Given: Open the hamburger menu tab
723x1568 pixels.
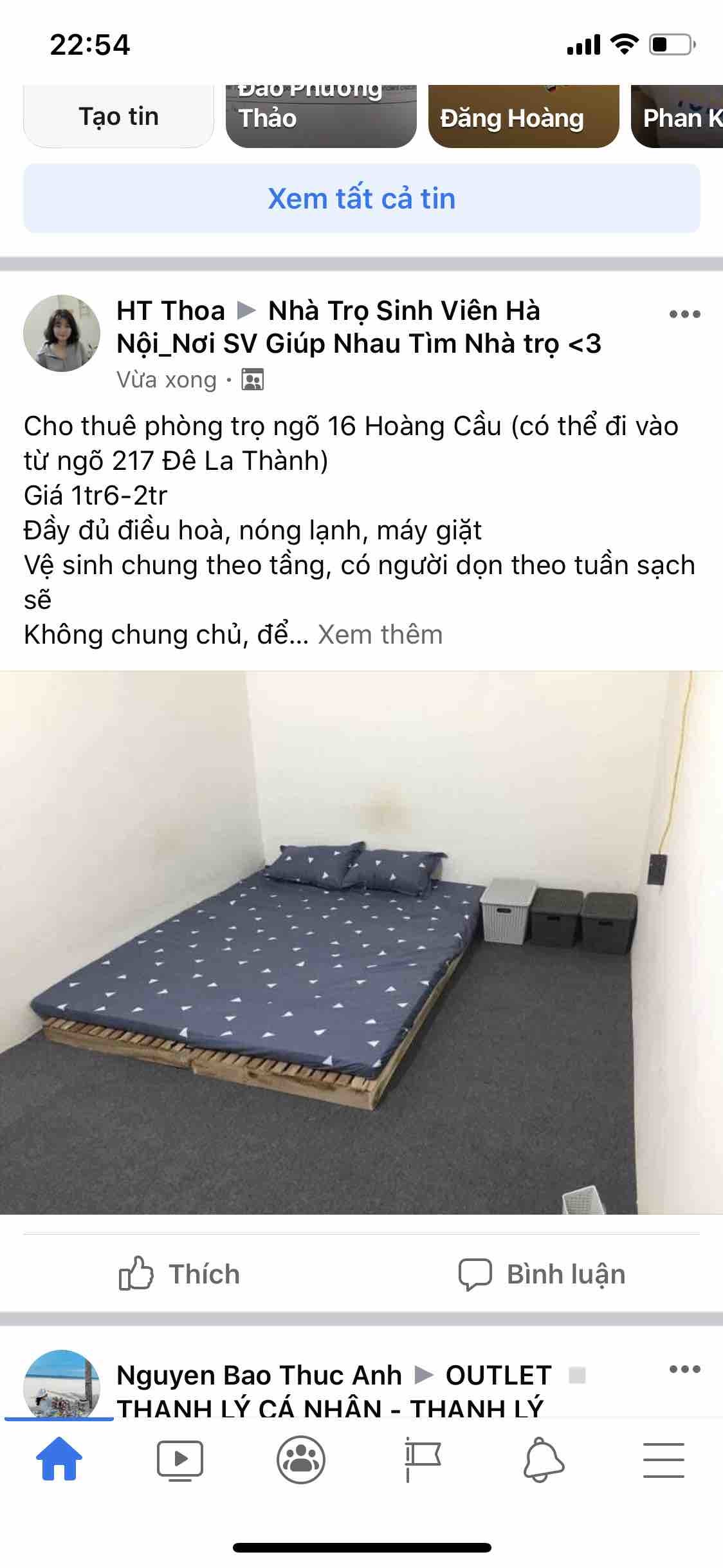Looking at the screenshot, I should (x=663, y=1459).
